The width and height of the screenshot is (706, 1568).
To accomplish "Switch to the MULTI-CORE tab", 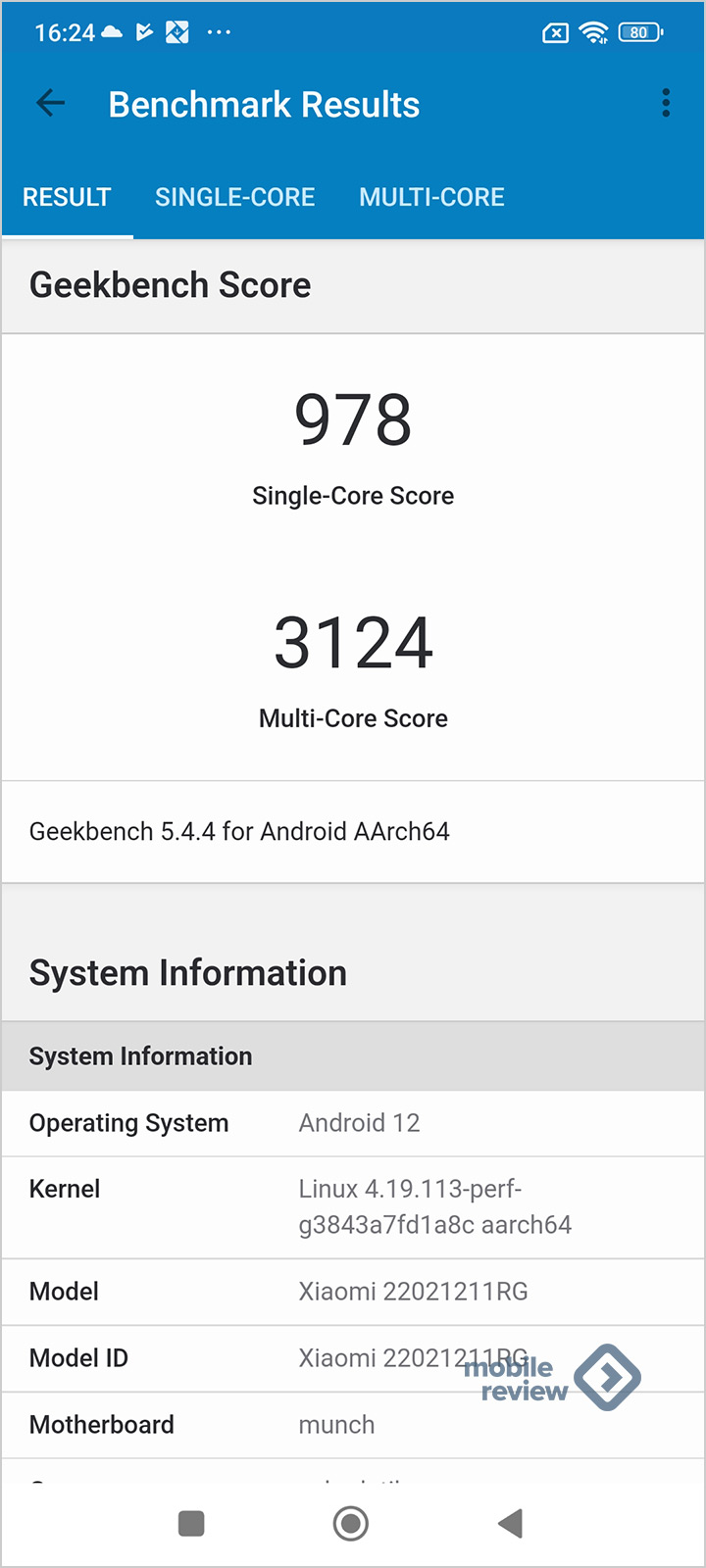I will click(x=431, y=197).
